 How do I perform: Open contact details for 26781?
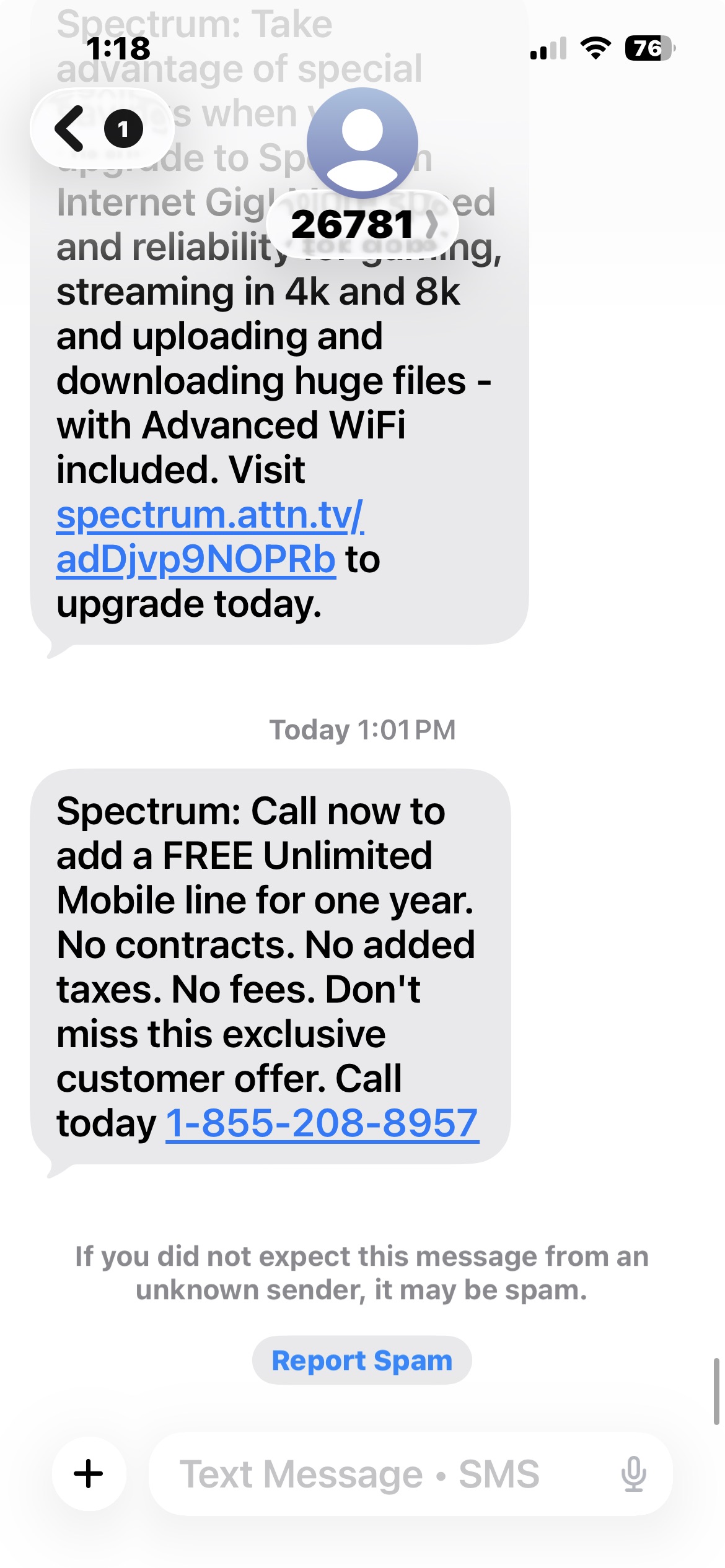coord(362,224)
